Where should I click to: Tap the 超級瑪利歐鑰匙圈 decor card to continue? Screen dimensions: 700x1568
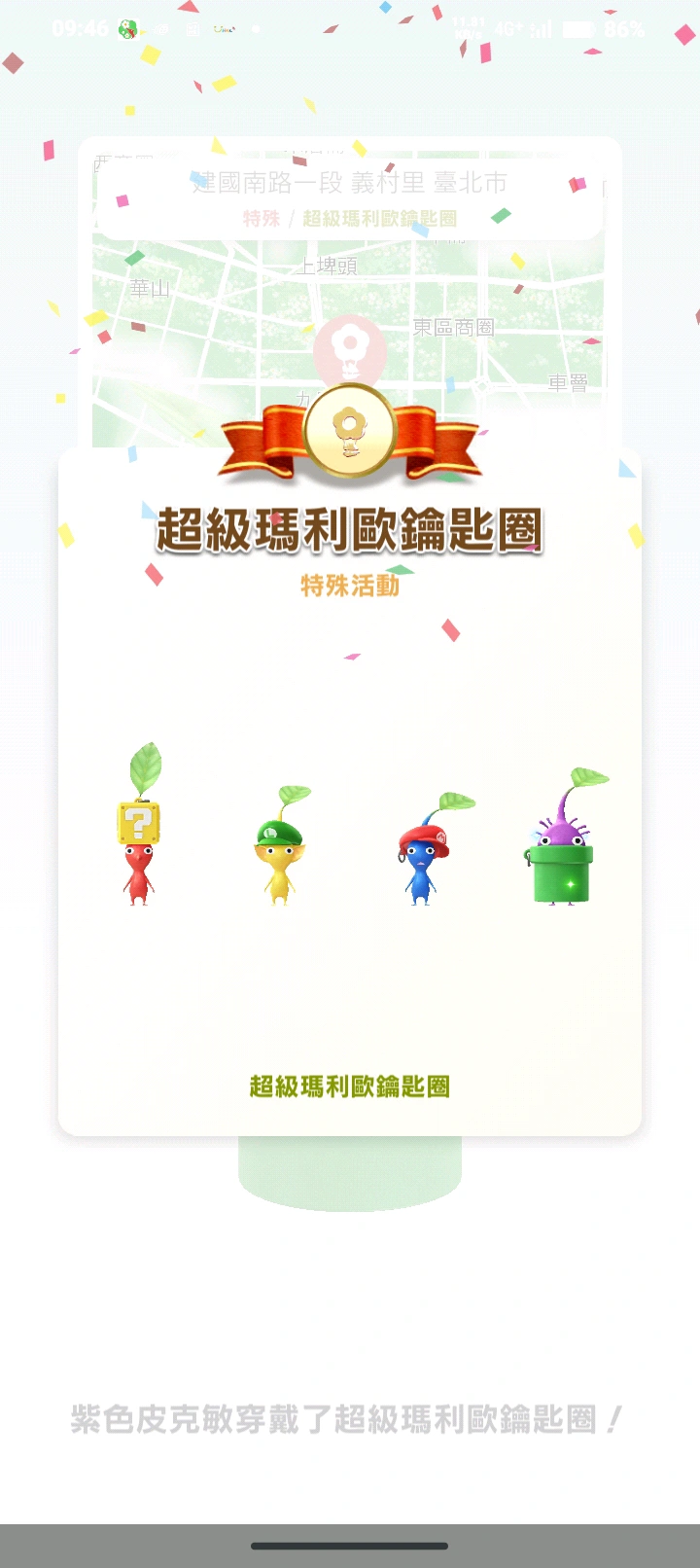click(x=350, y=798)
